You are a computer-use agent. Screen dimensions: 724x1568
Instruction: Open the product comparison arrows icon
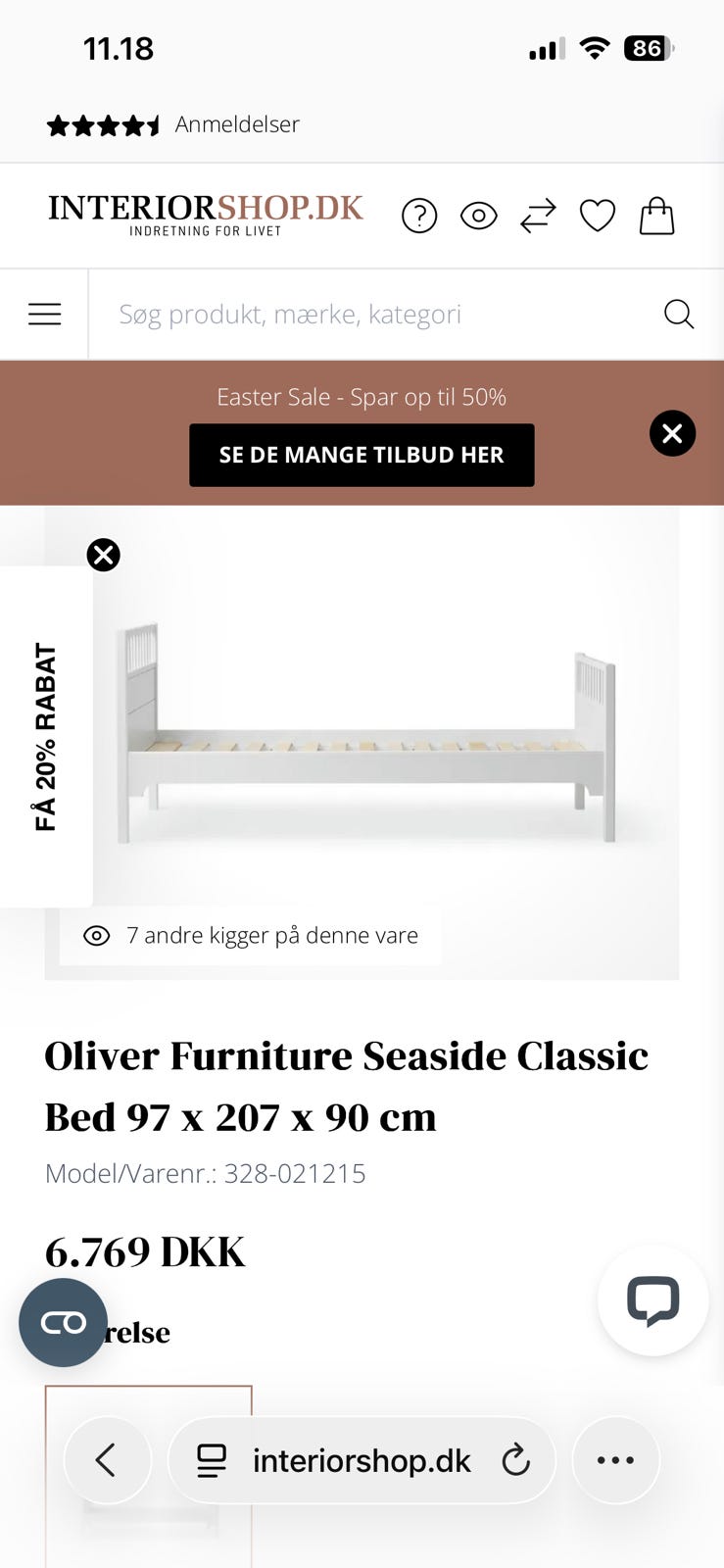click(538, 216)
